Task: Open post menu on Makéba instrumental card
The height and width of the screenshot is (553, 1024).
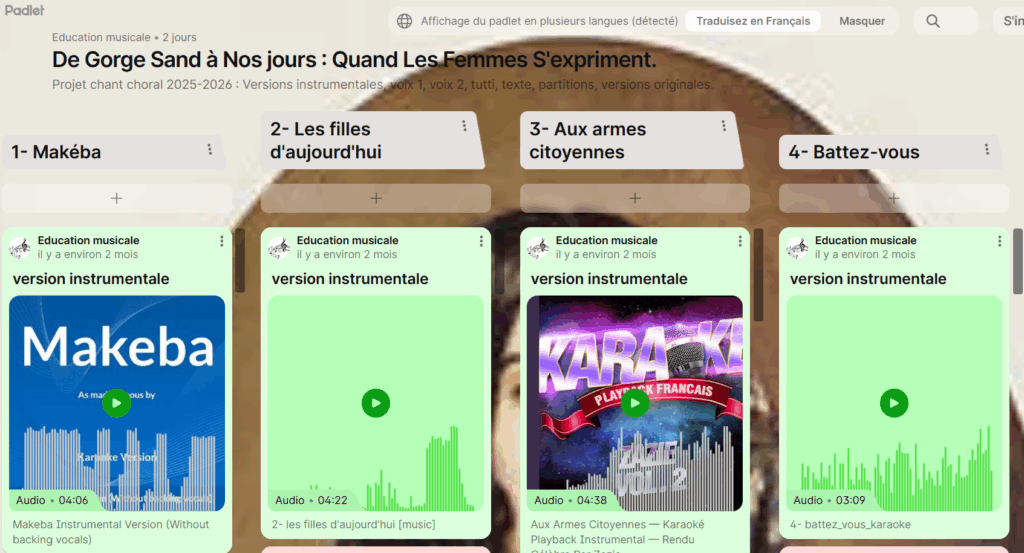Action: (222, 241)
